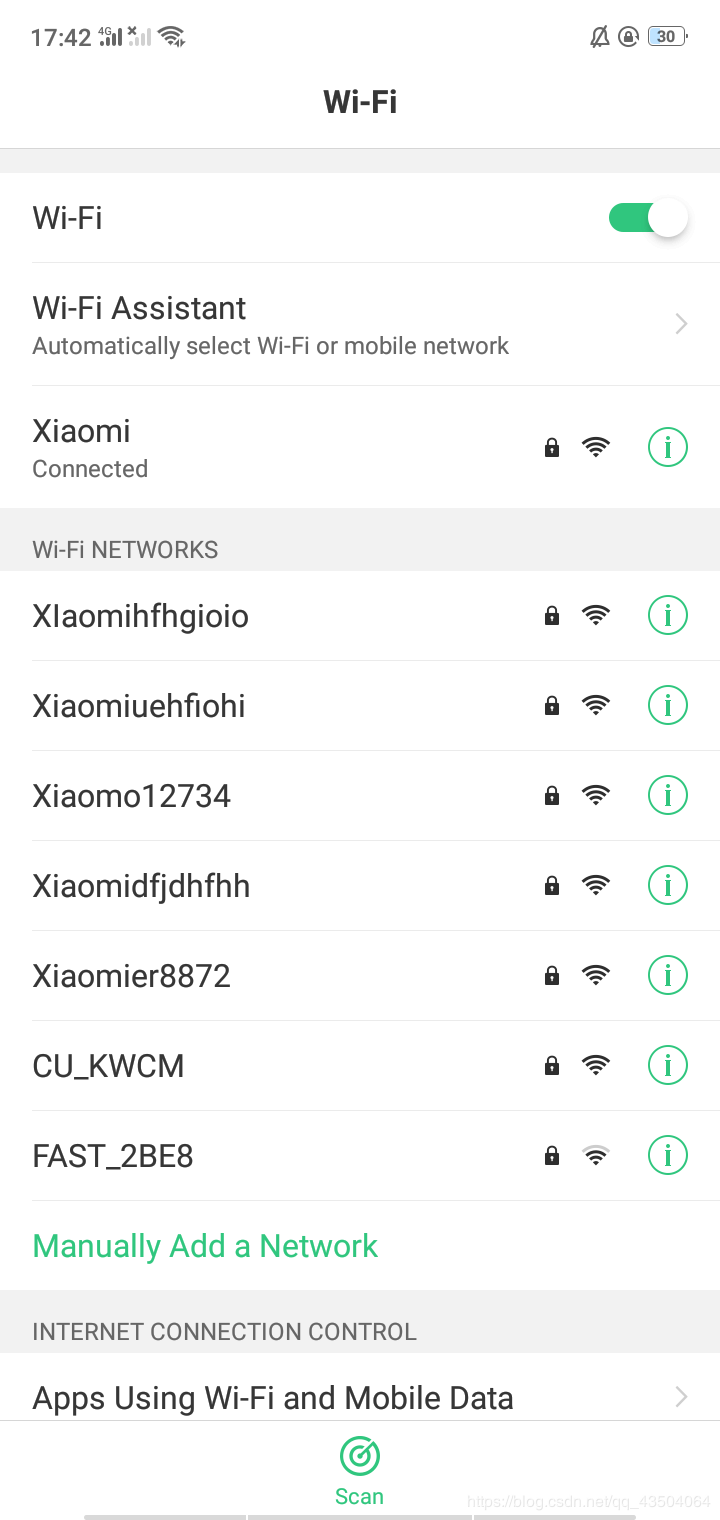The height and width of the screenshot is (1520, 720).
Task: Open info icon for Xiaomi connected network
Action: [x=667, y=447]
